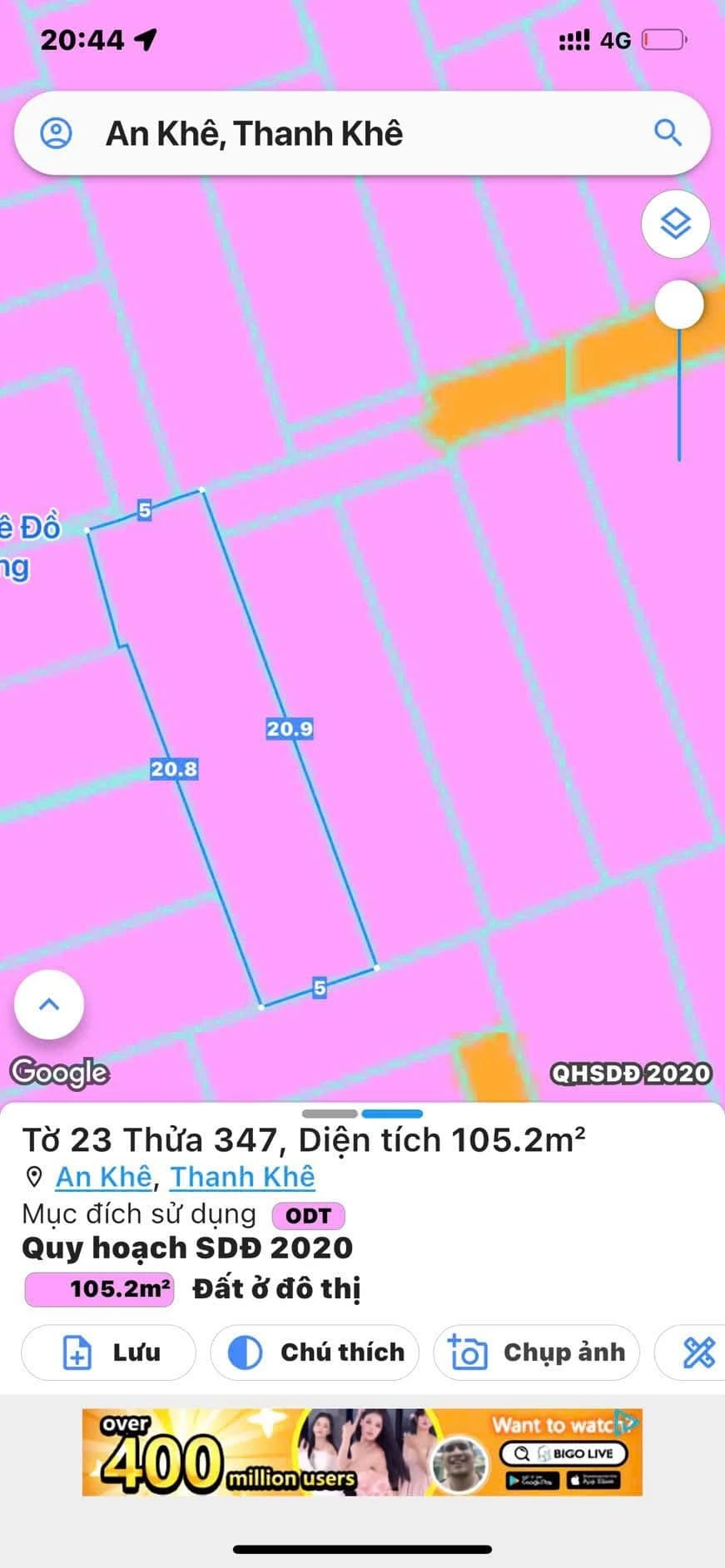
Task: Save the parcel with Lưu
Action: coord(108,1352)
